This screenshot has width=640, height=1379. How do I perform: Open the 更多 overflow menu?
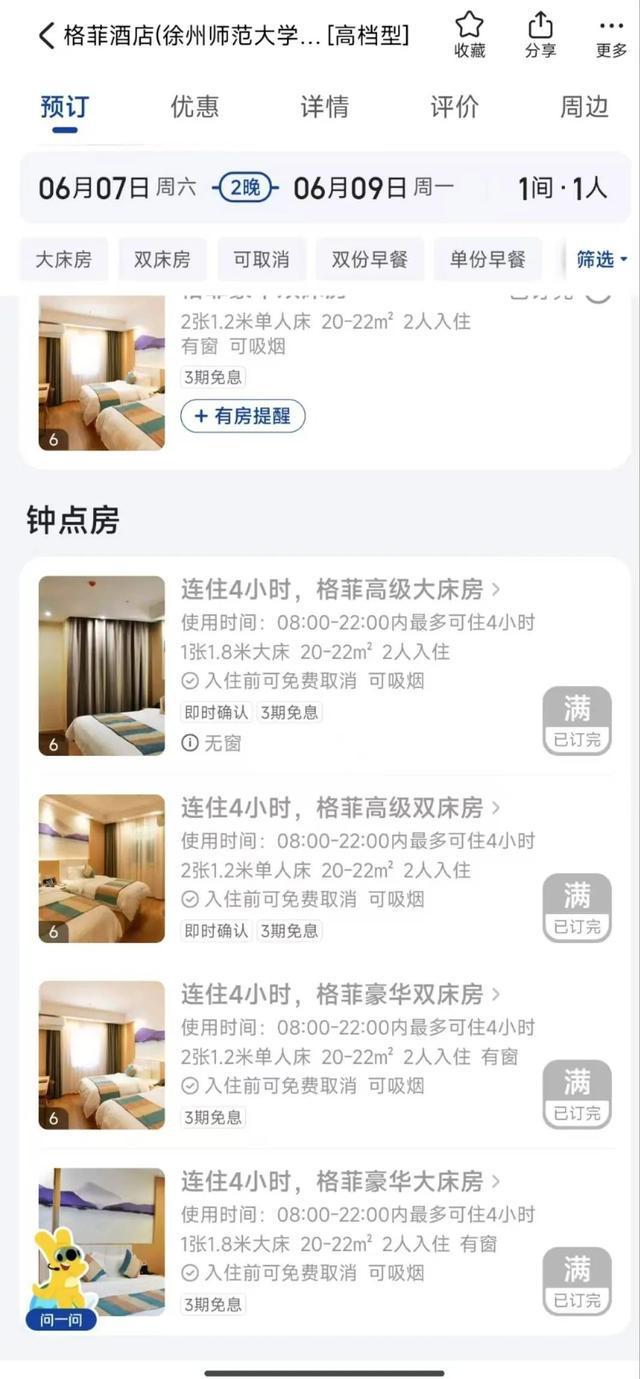point(611,35)
